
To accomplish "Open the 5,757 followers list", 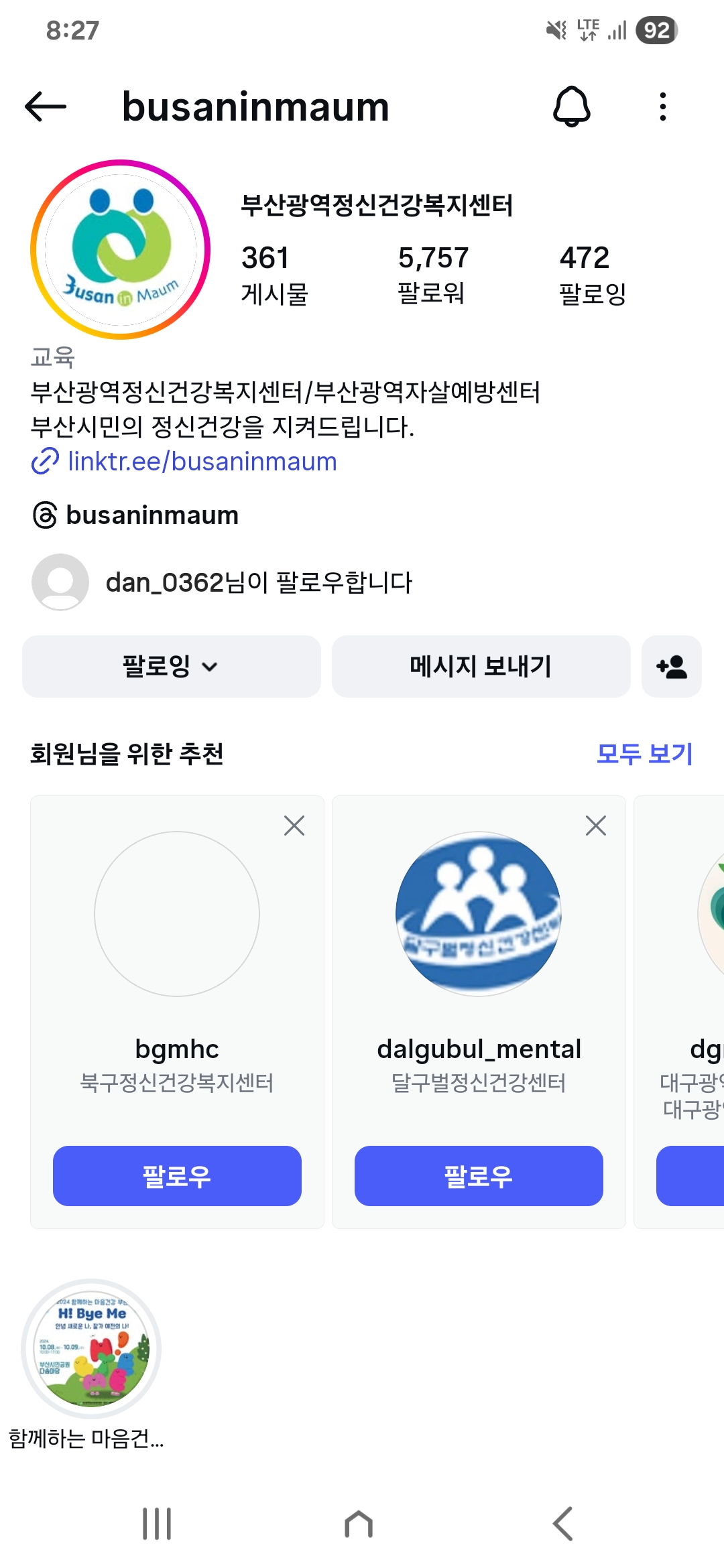I will [x=432, y=273].
